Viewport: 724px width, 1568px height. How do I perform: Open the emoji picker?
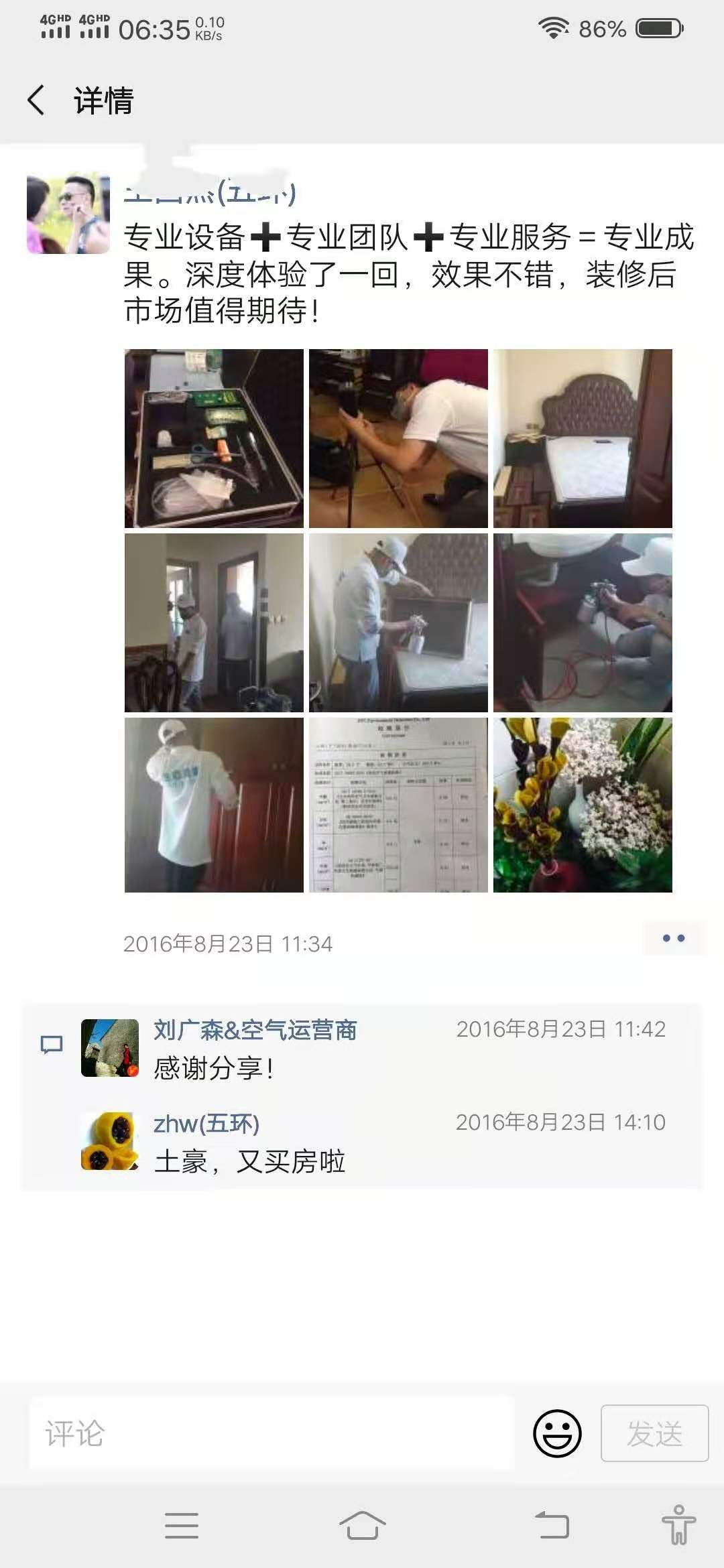click(557, 1433)
